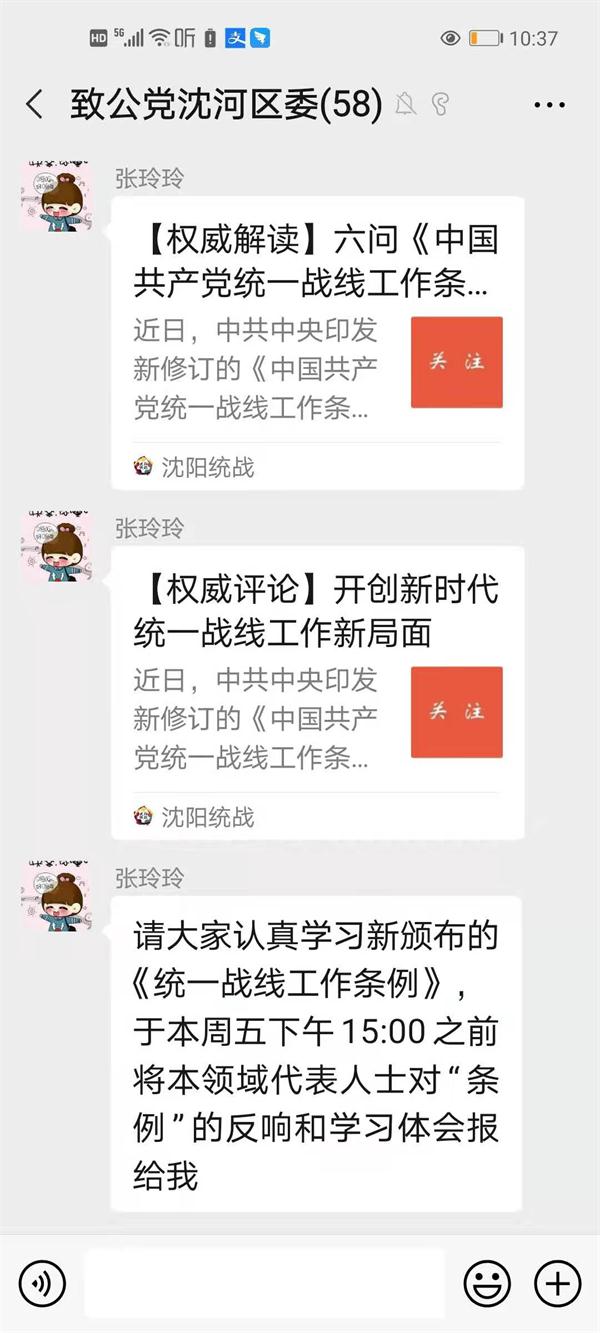This screenshot has width=600, height=1333.
Task: Open the plus attachment menu
Action: (x=557, y=1283)
